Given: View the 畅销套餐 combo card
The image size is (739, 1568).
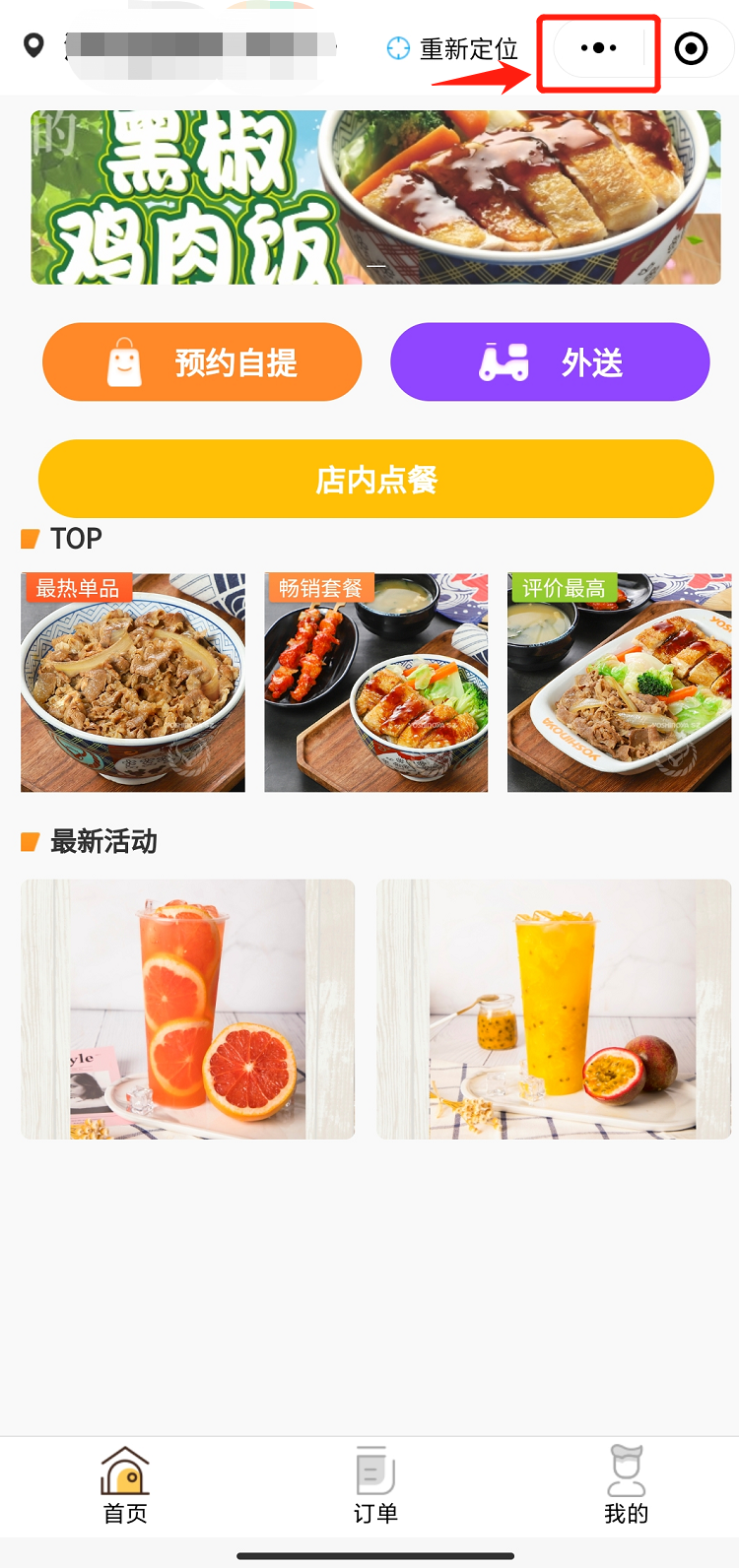Looking at the screenshot, I should [x=375, y=683].
